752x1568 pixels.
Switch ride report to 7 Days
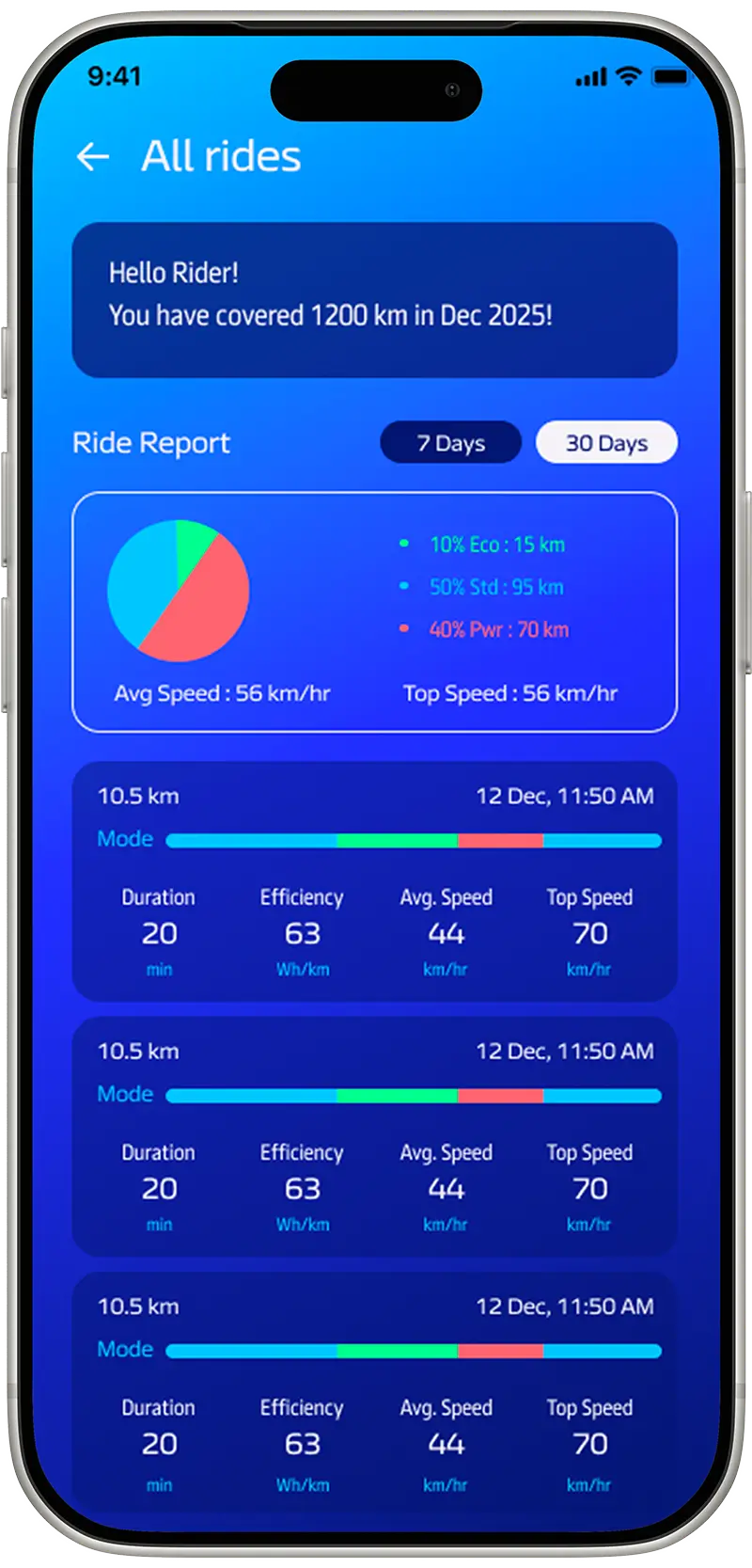pyautogui.click(x=450, y=442)
